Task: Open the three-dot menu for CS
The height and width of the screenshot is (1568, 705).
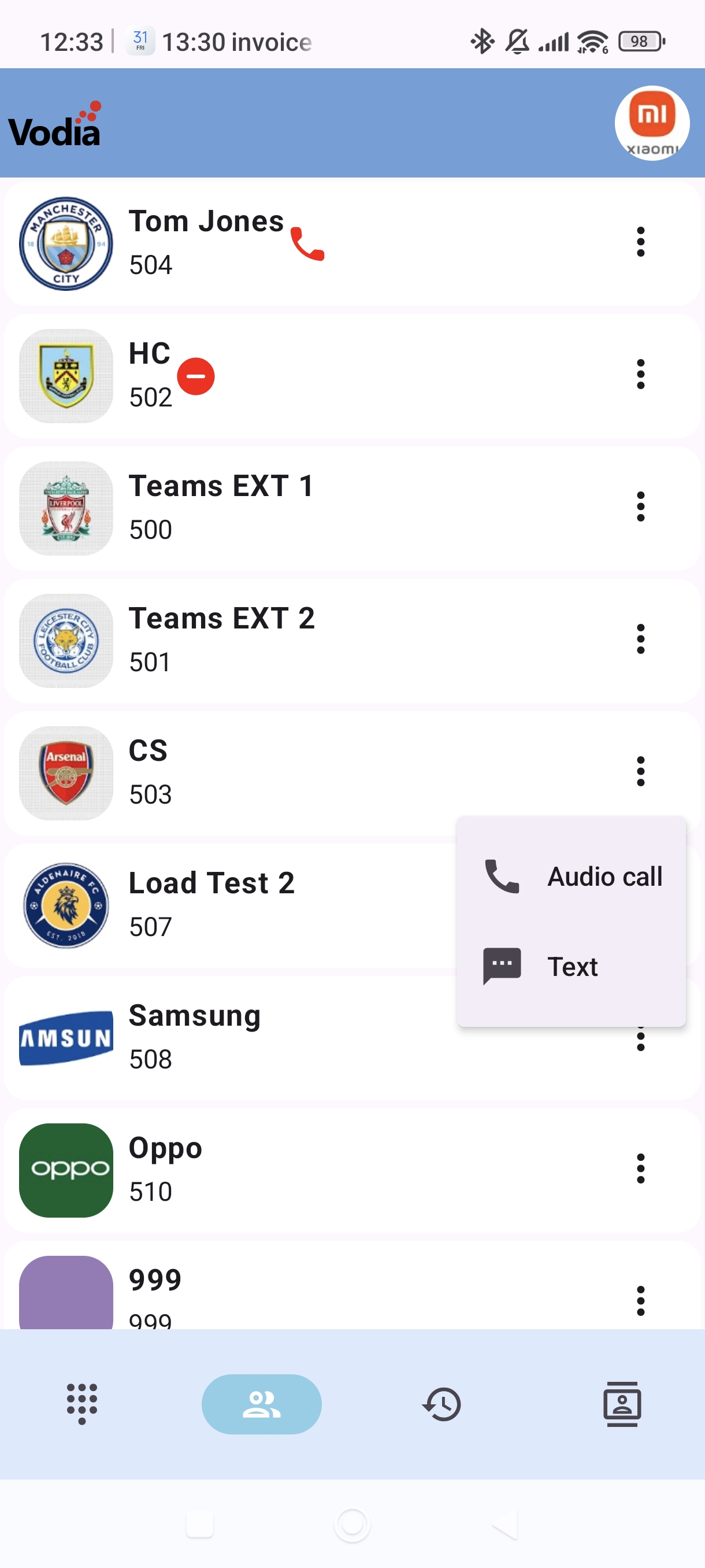Action: point(640,771)
